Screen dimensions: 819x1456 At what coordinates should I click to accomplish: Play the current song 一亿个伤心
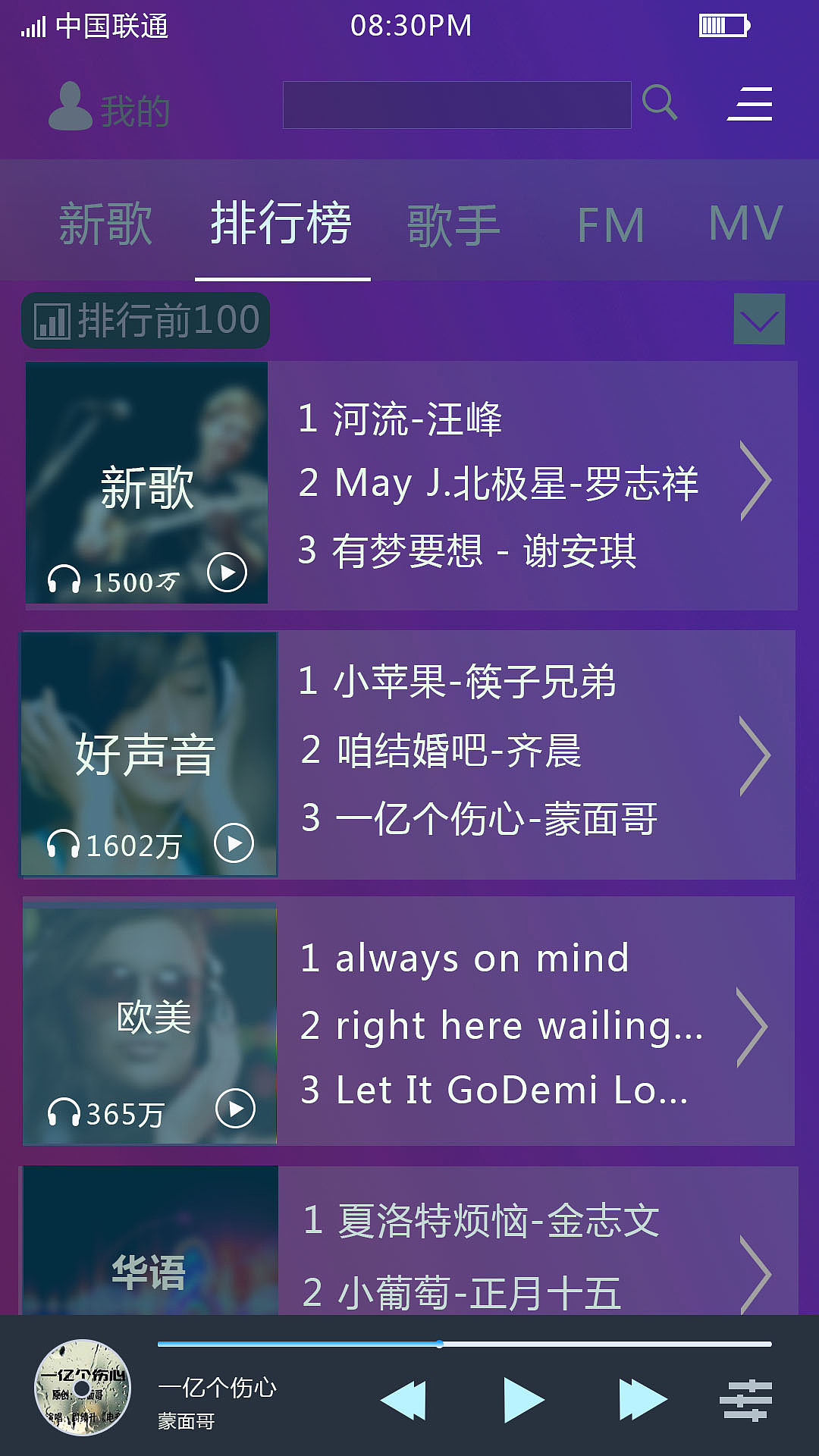(523, 1400)
